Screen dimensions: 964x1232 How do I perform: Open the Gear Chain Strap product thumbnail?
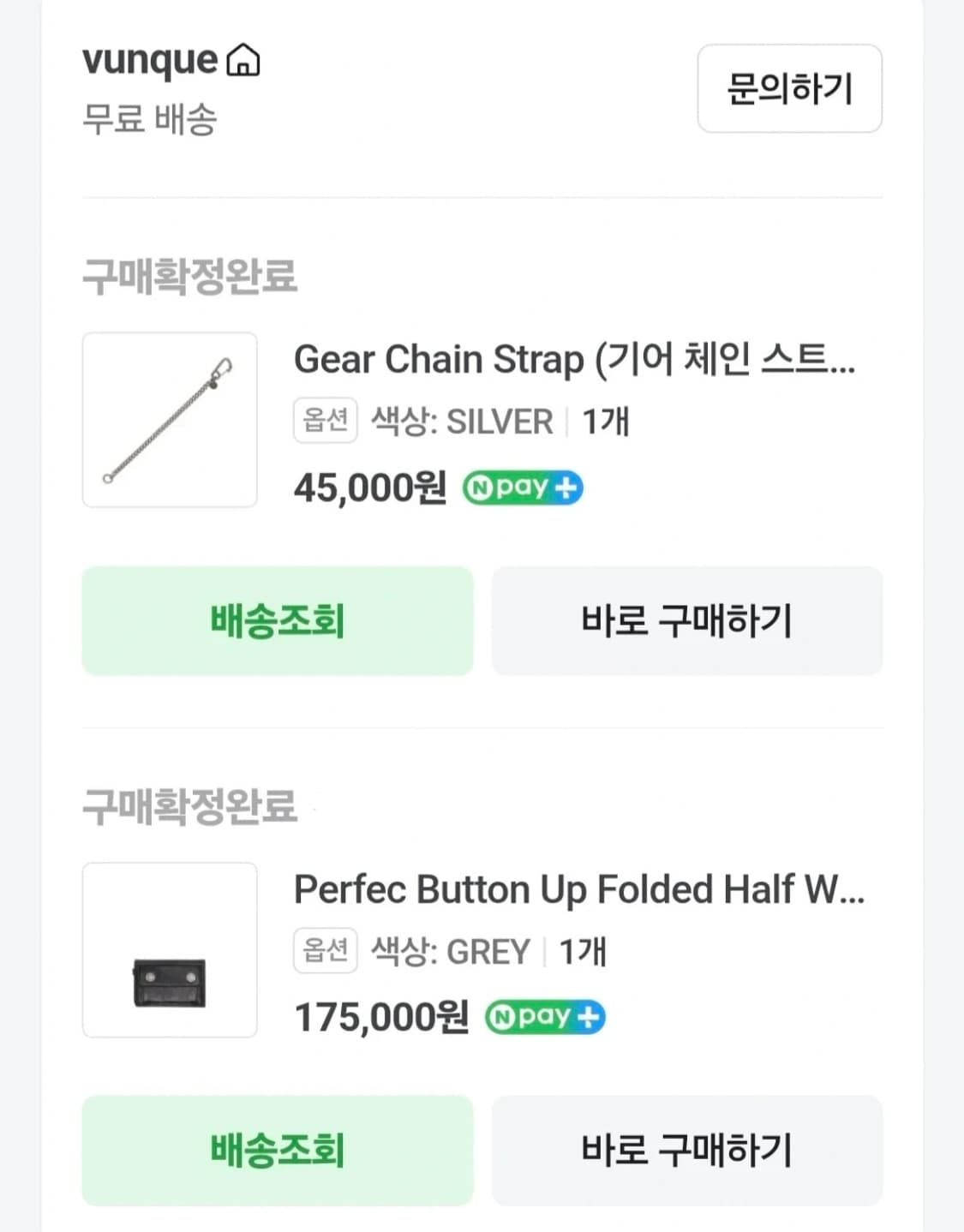tap(169, 419)
